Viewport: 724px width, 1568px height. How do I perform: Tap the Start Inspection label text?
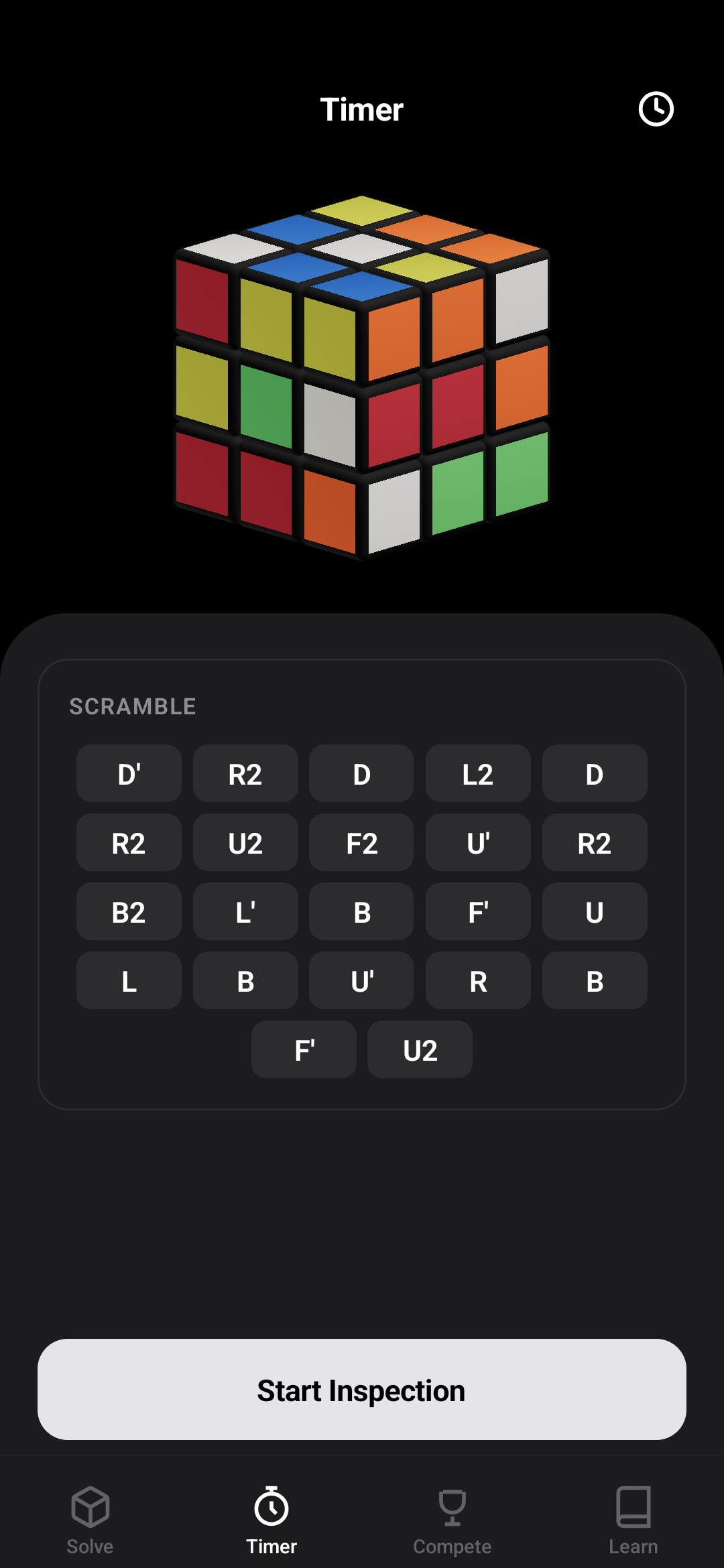pyautogui.click(x=361, y=1390)
